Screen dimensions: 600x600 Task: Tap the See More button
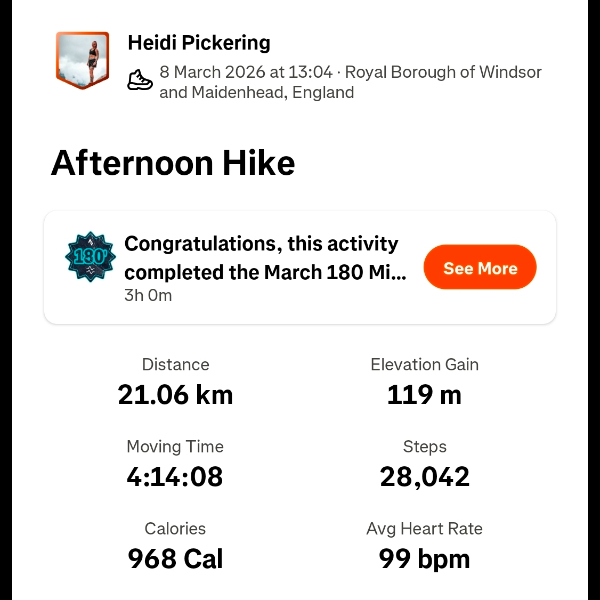[x=480, y=268]
